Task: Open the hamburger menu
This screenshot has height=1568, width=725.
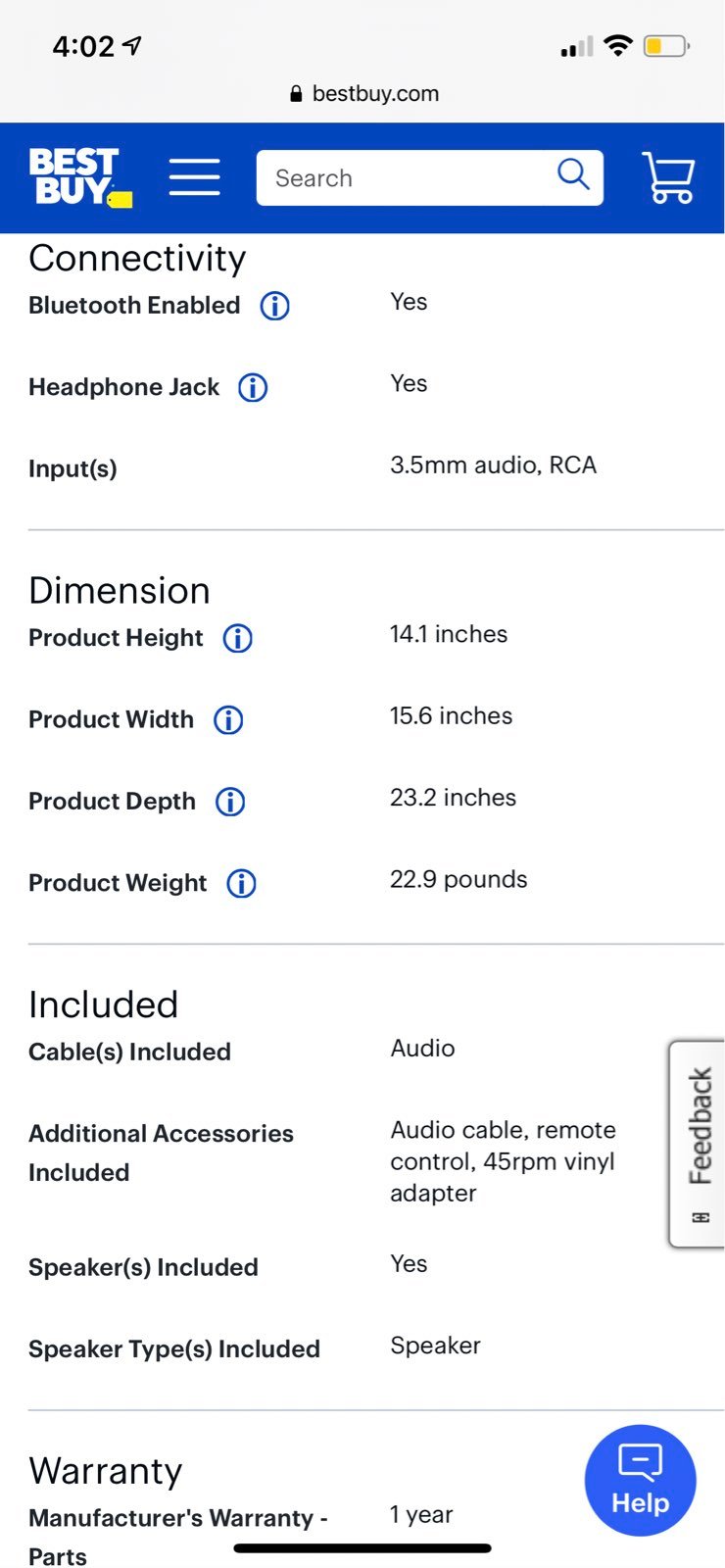Action: [x=194, y=177]
